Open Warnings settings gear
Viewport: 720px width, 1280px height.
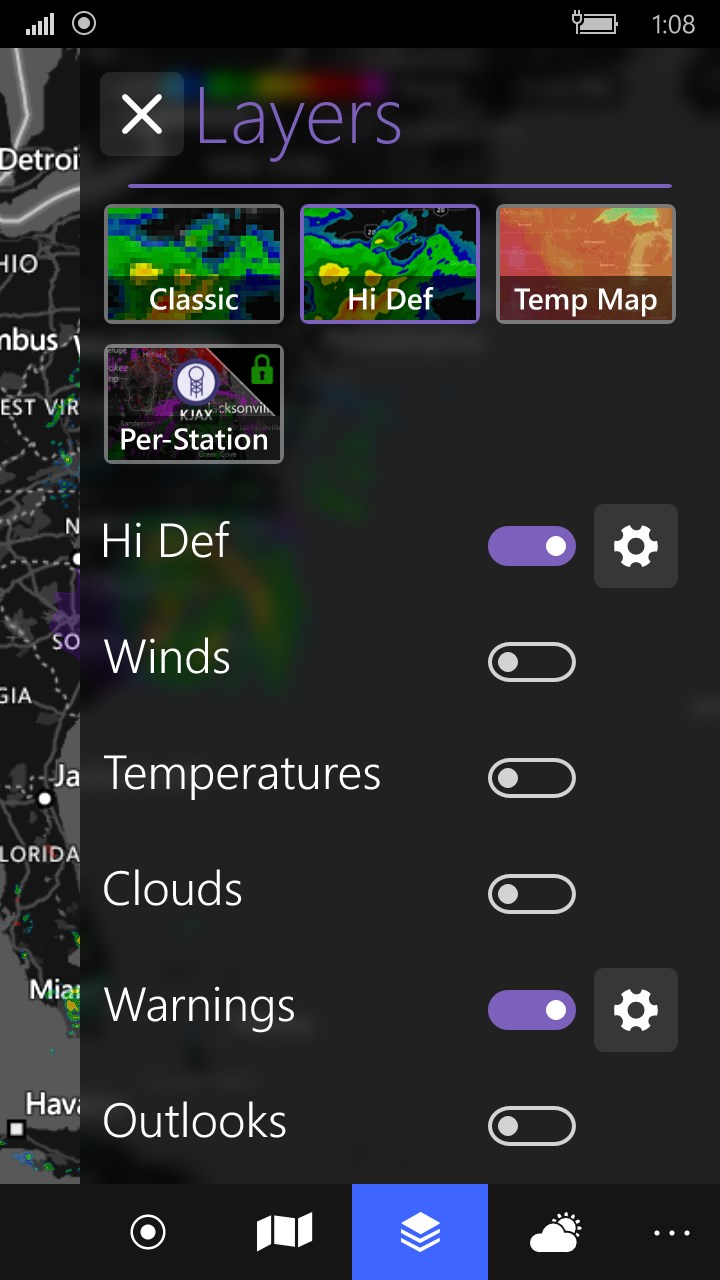click(636, 1010)
